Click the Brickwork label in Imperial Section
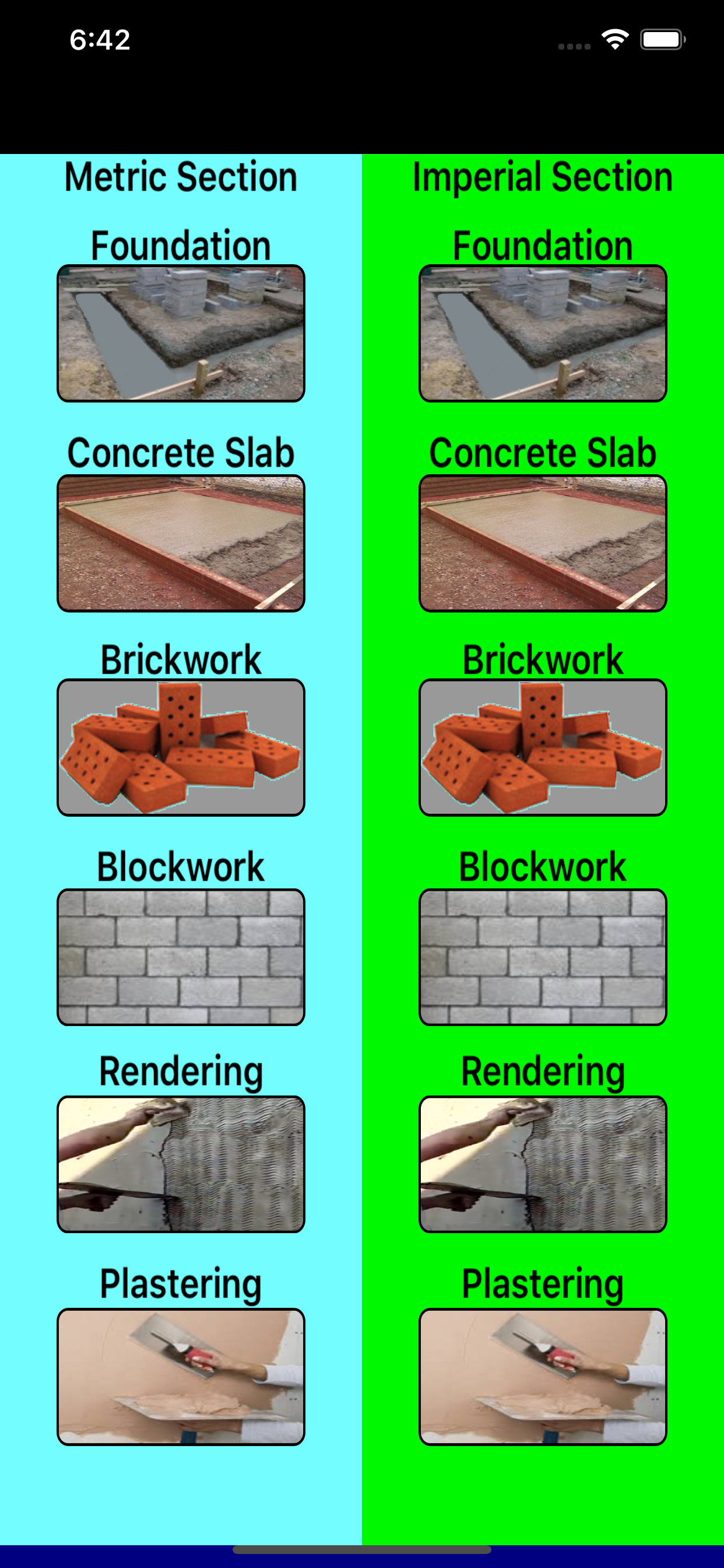The width and height of the screenshot is (724, 1568). (543, 659)
